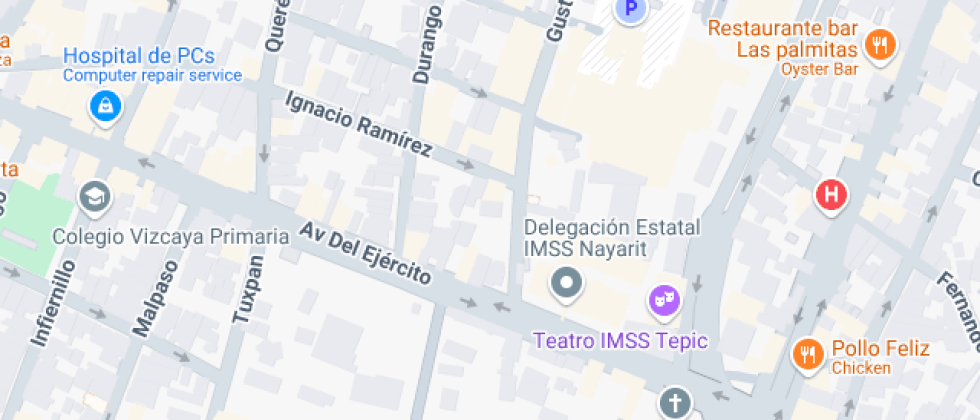Open the blue parking marker
This screenshot has width=980, height=420.
tap(631, 10)
